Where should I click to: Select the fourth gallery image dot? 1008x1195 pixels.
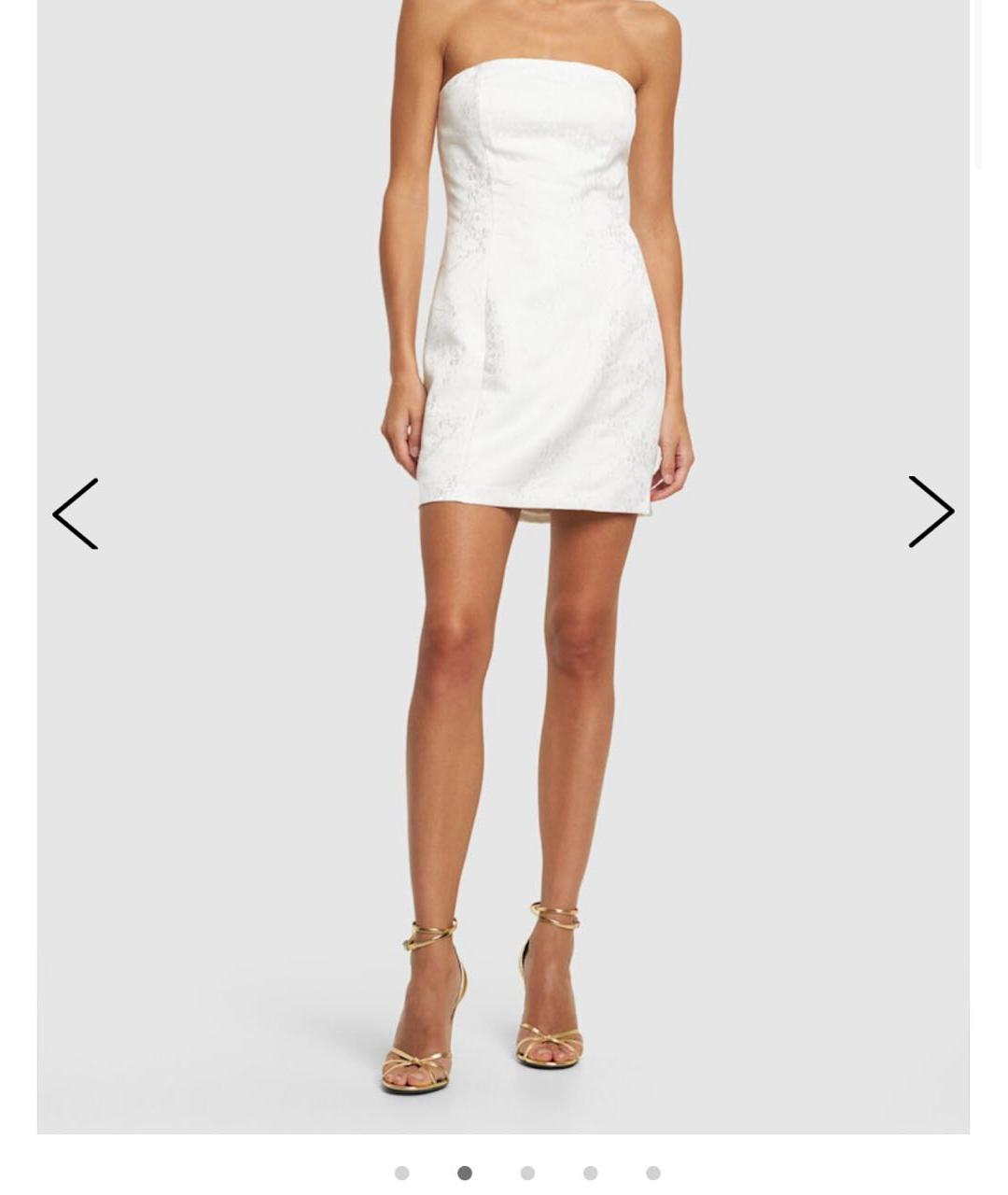click(x=590, y=1173)
